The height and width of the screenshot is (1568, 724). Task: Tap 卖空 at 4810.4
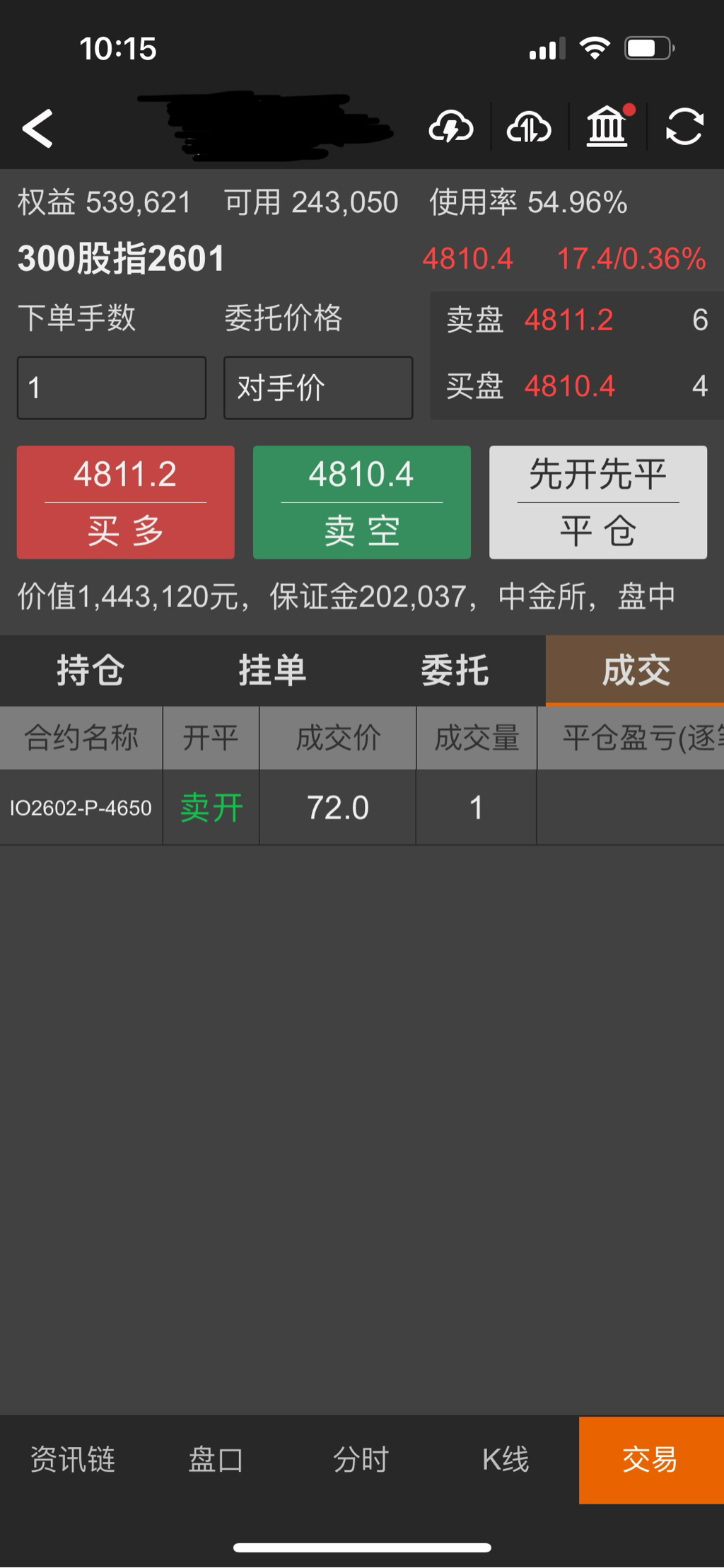362,502
